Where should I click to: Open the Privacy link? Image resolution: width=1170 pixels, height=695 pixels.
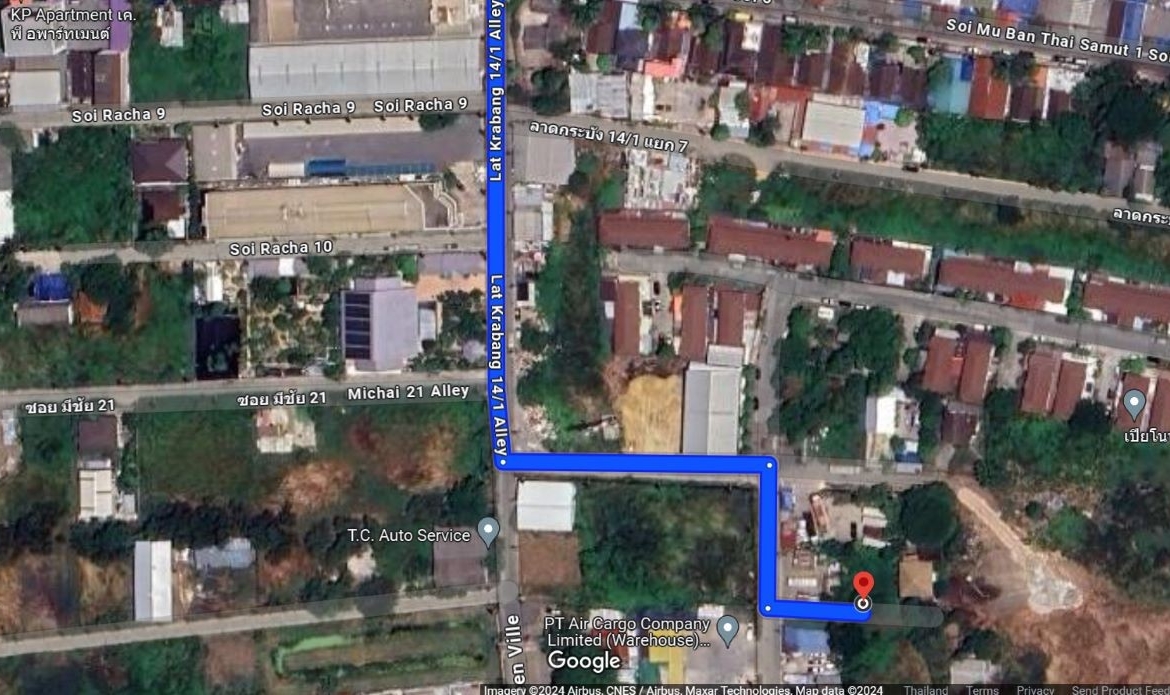[1035, 690]
